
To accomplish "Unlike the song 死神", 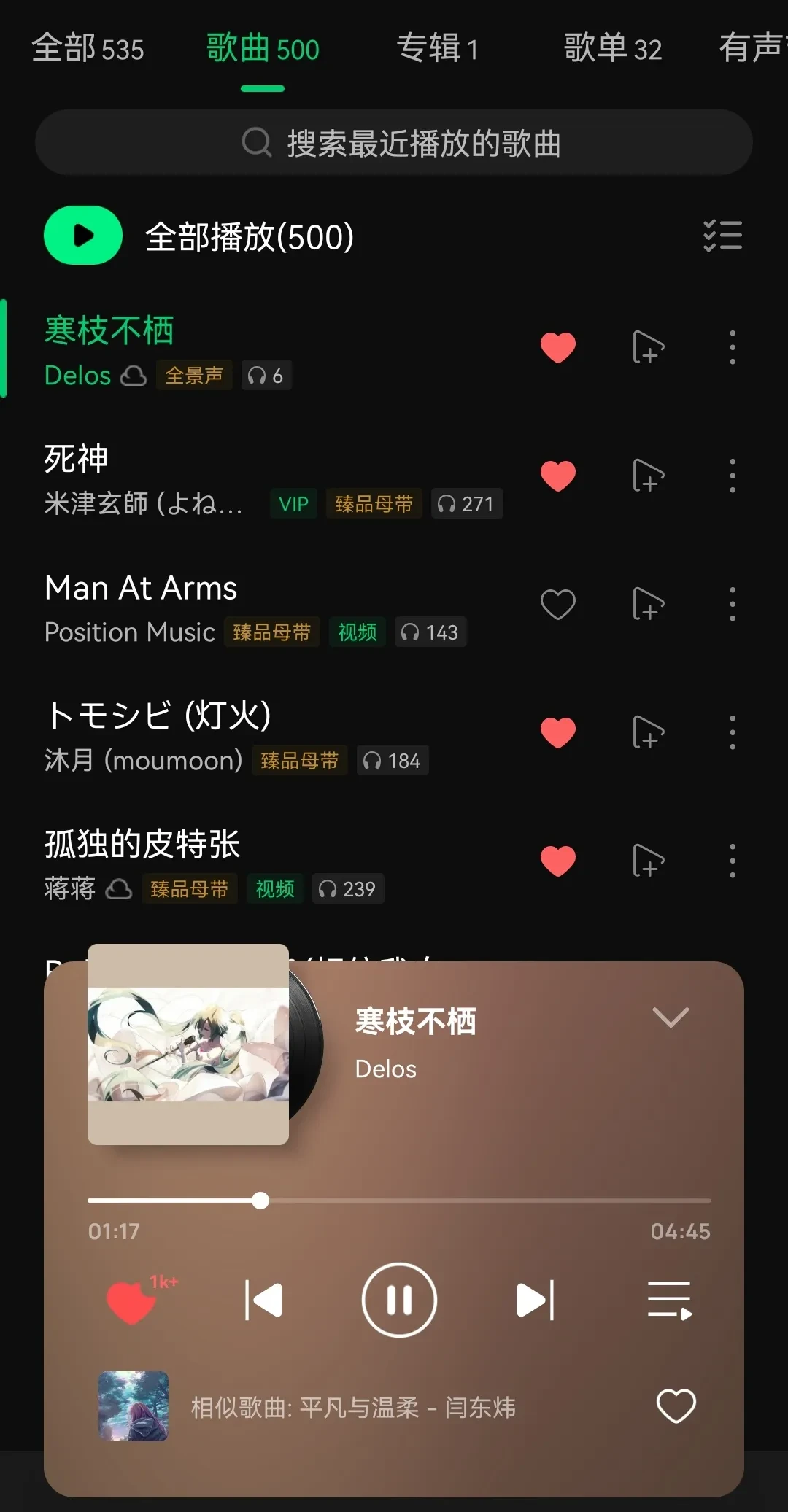I will [x=558, y=476].
